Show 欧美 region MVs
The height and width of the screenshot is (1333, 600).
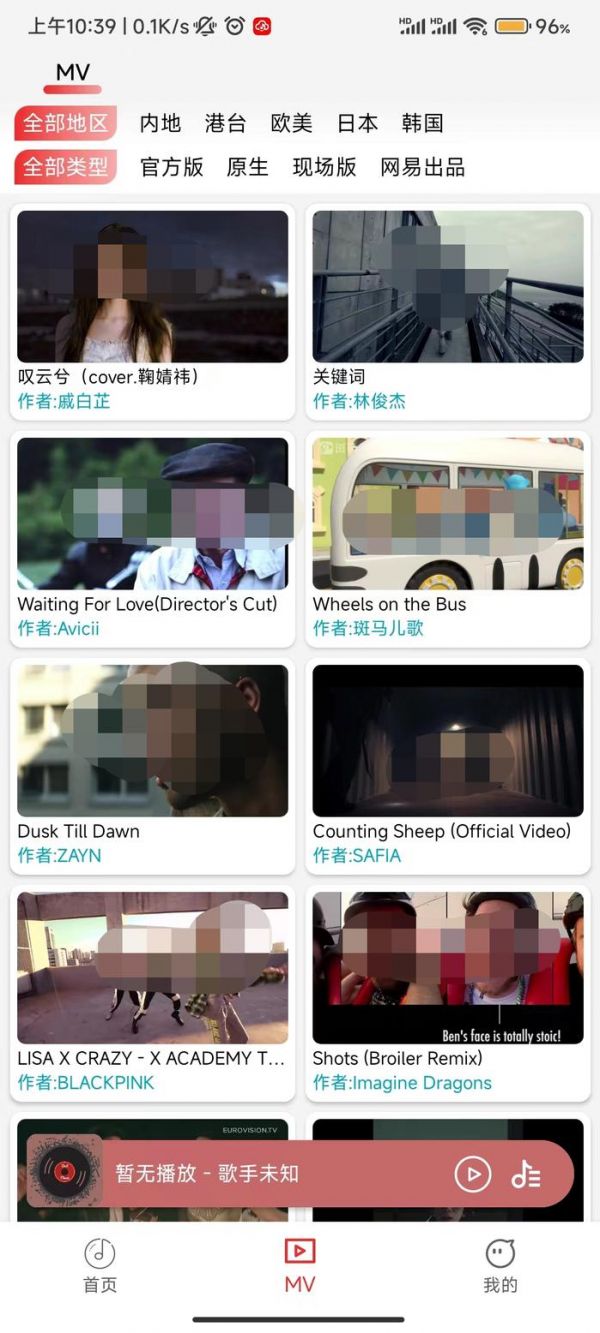pyautogui.click(x=291, y=123)
